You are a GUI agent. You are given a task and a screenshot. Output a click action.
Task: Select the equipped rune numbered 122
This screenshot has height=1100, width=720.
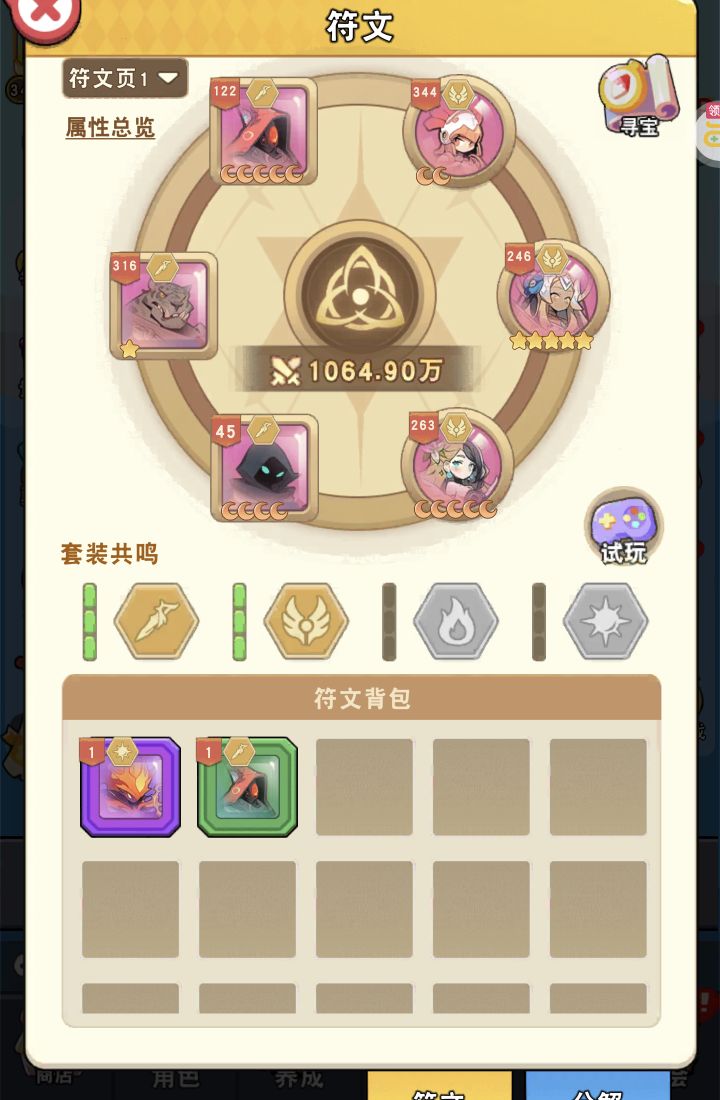coord(264,133)
